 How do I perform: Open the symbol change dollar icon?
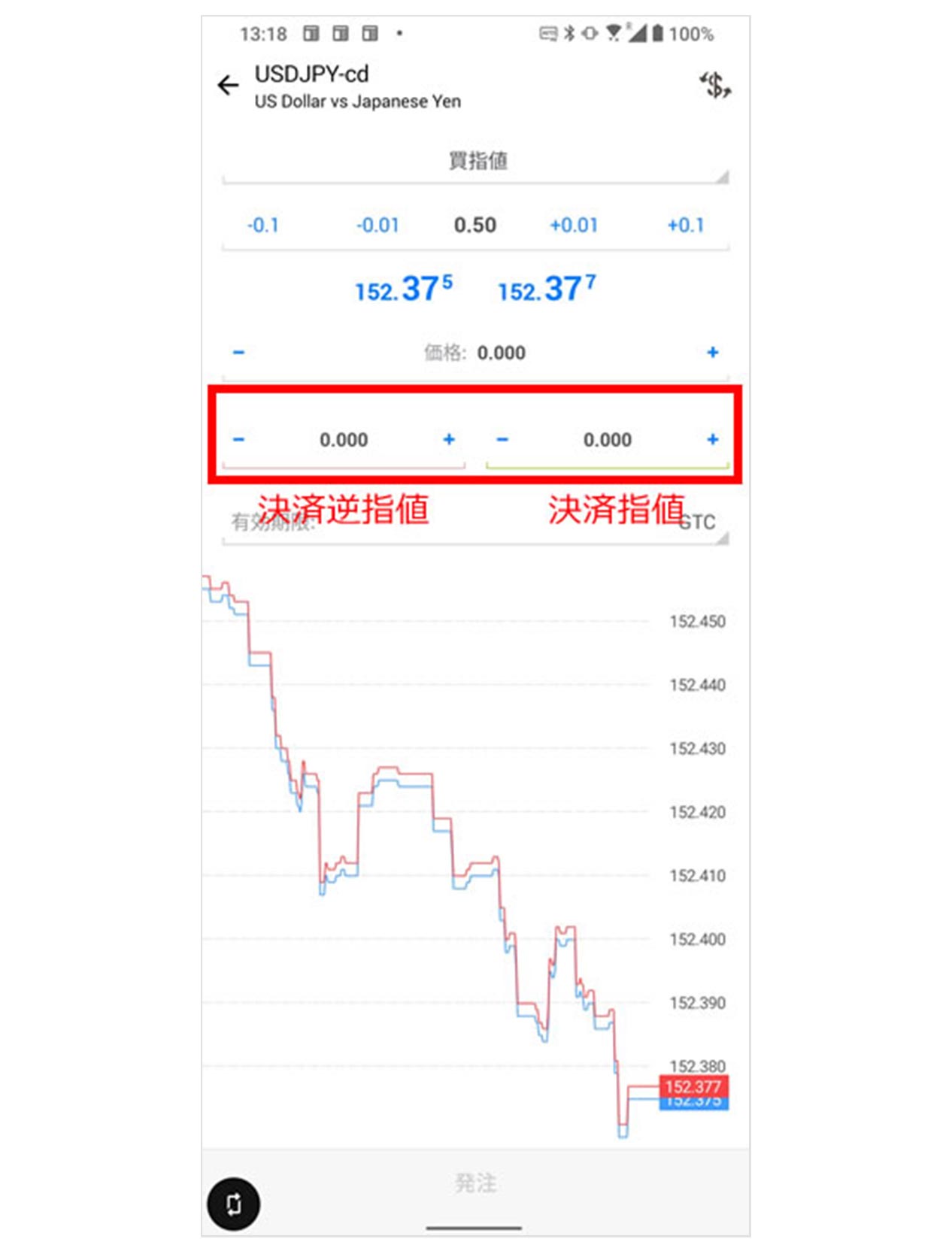[715, 85]
